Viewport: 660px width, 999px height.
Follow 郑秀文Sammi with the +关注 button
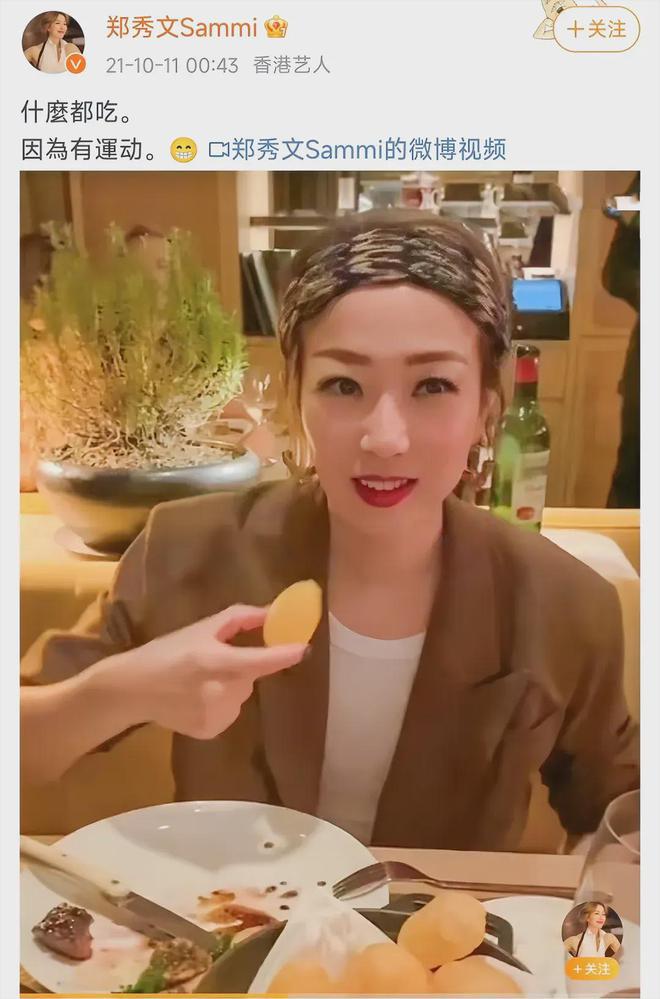(x=596, y=29)
